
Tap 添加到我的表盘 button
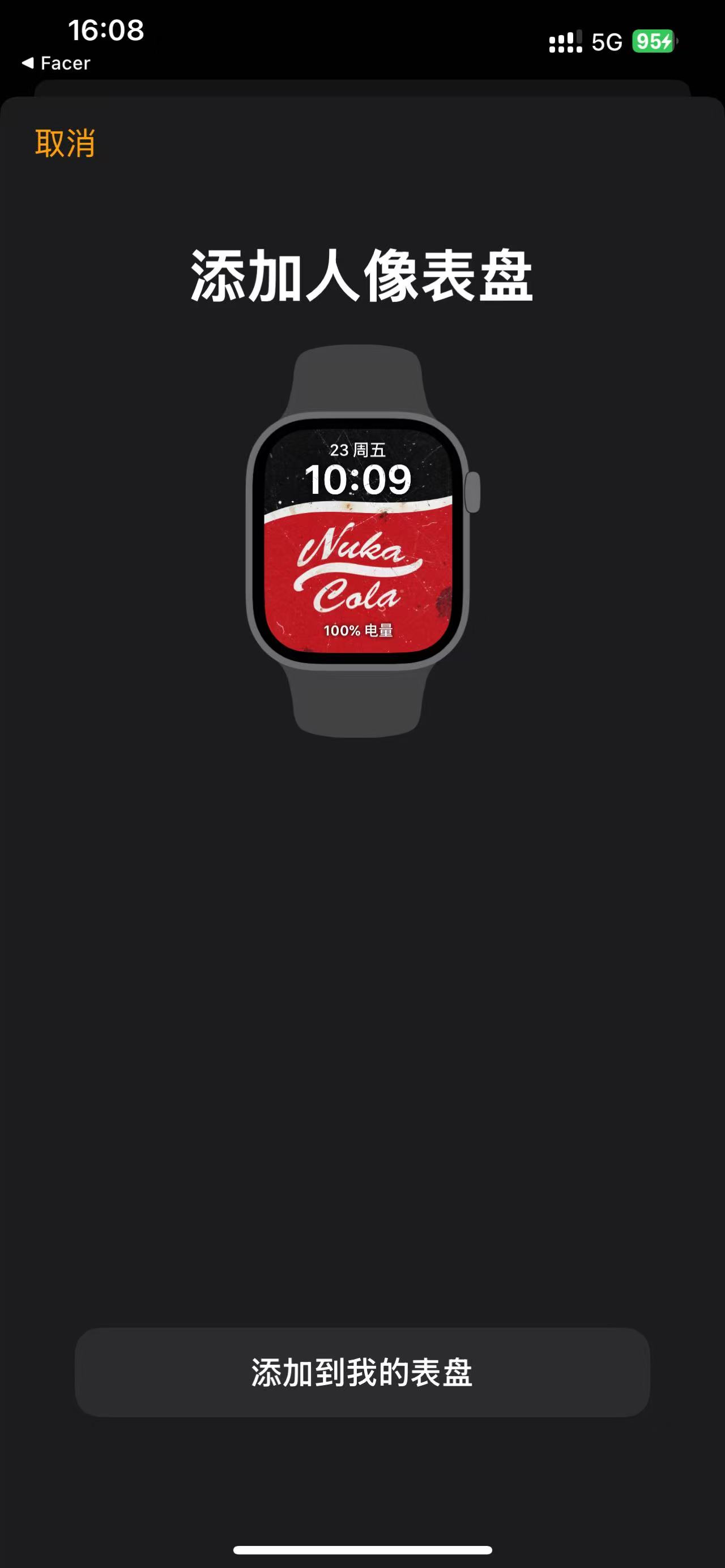[362, 1373]
